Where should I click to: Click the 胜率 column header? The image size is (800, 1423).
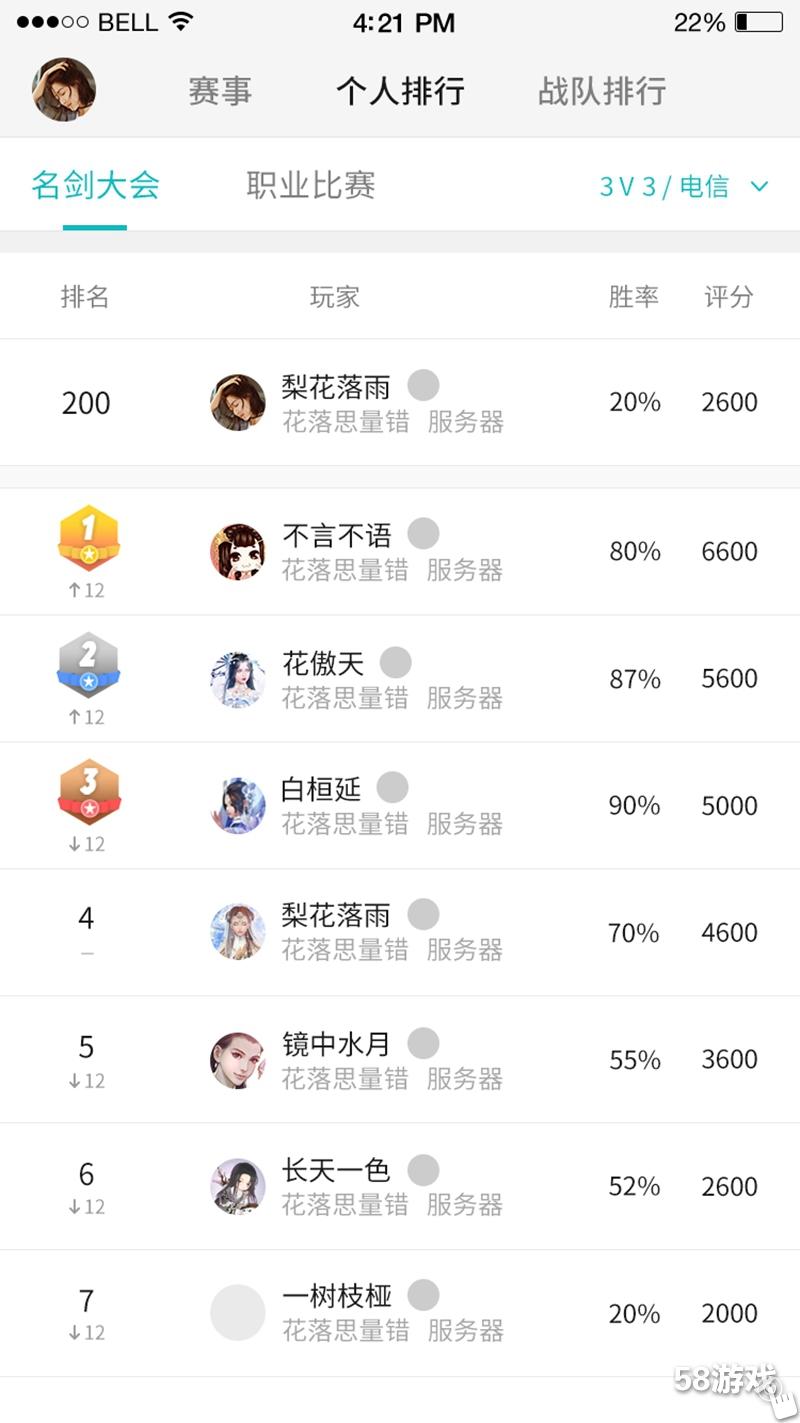(634, 296)
